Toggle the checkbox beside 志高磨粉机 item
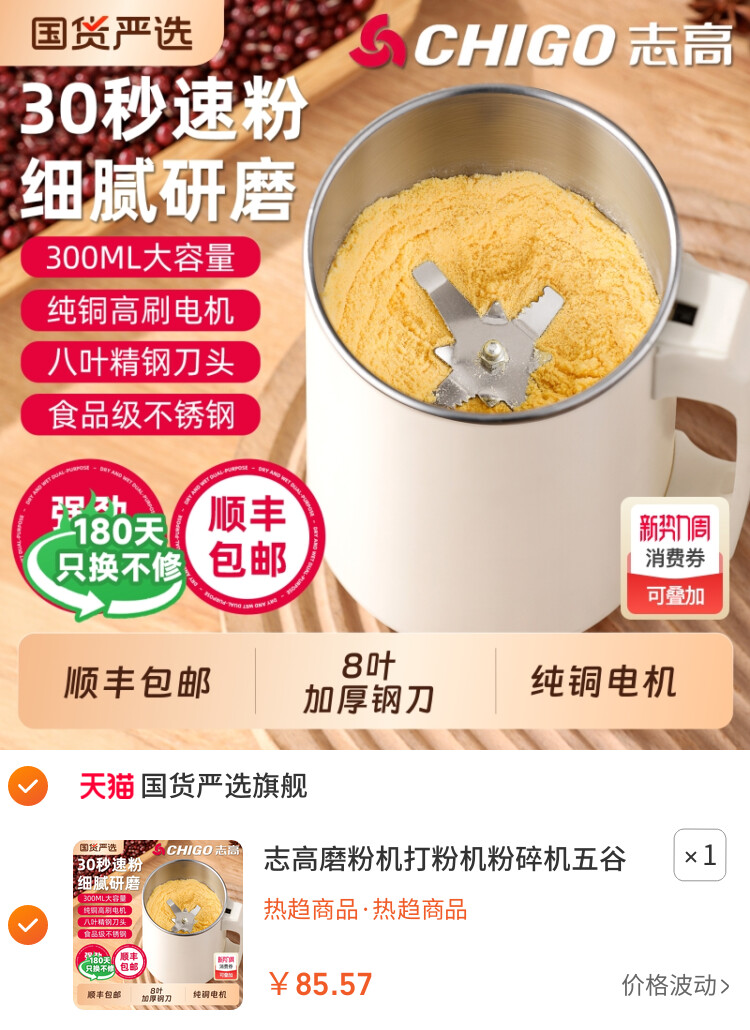The height and width of the screenshot is (1030, 750). 28,924
